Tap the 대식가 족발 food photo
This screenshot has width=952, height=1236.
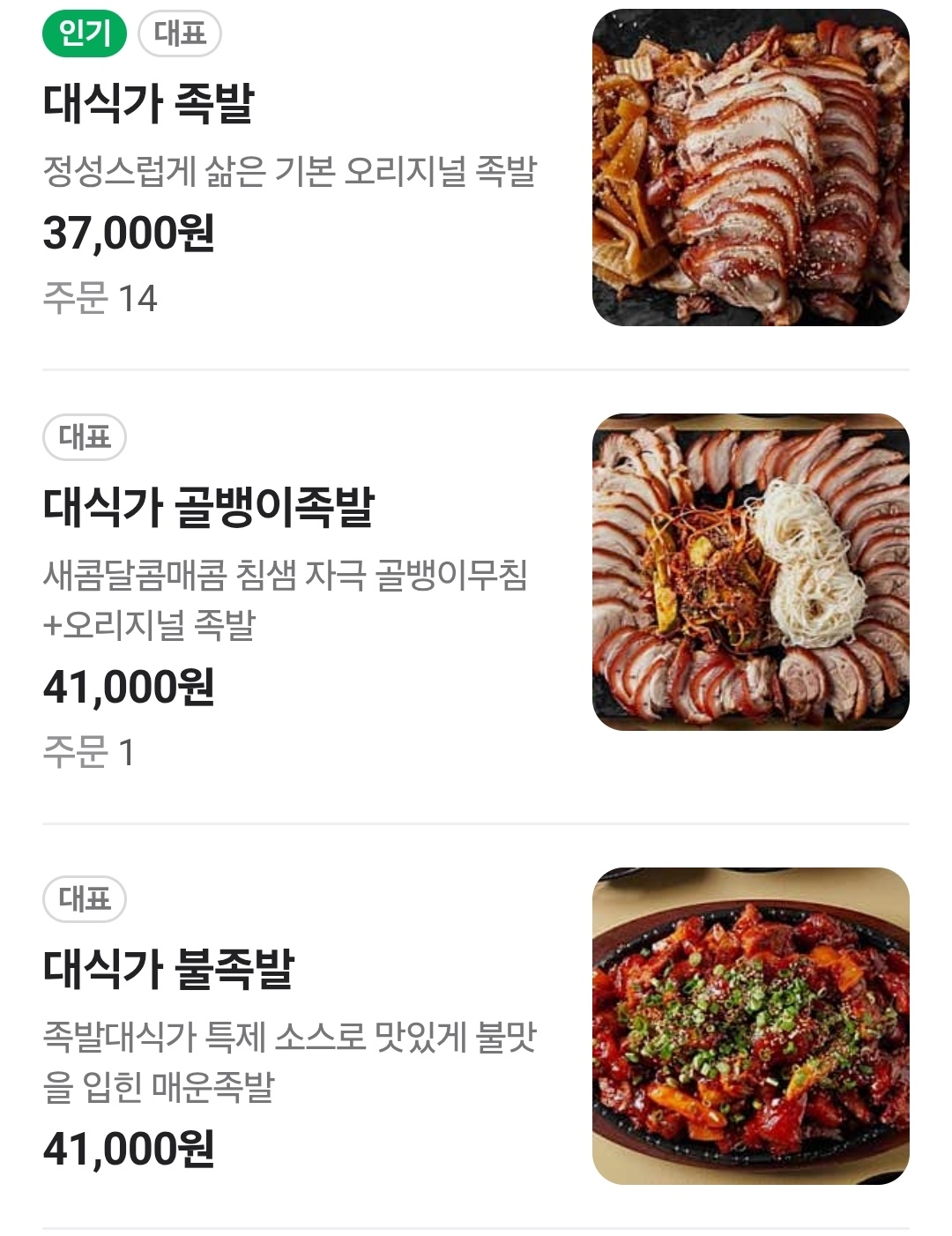pos(750,168)
